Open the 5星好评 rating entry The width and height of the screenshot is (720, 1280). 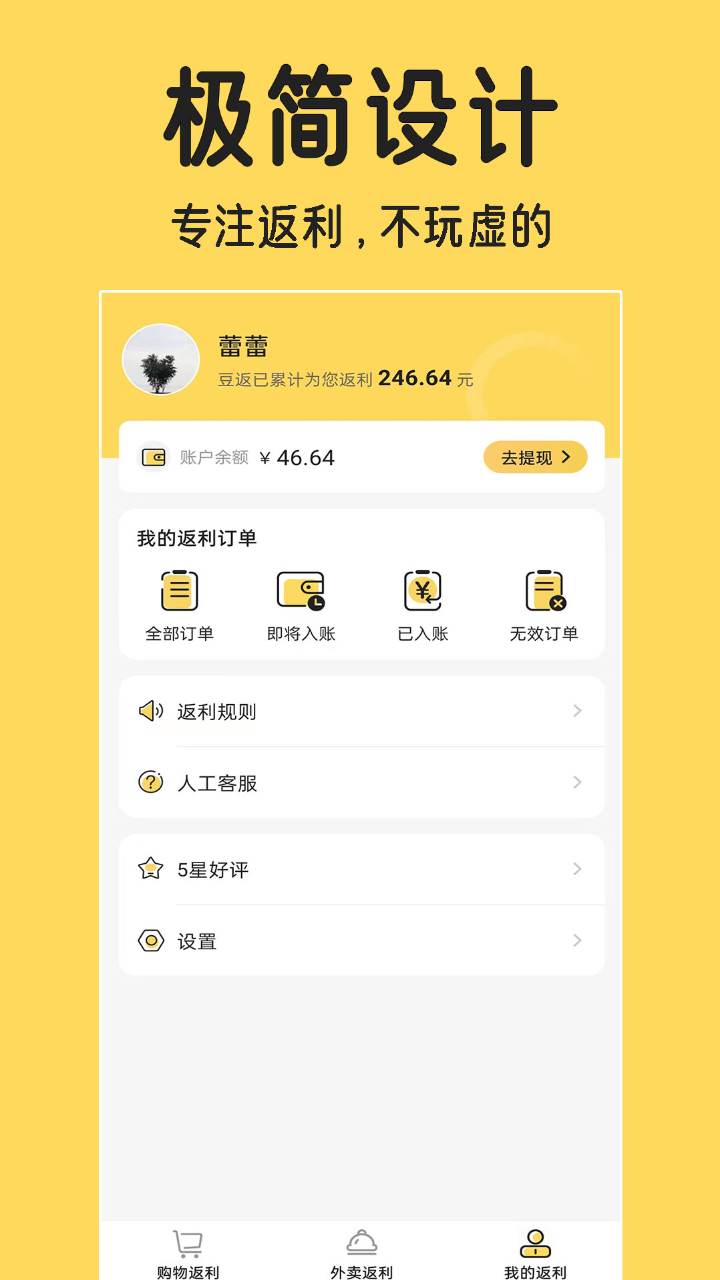point(360,869)
